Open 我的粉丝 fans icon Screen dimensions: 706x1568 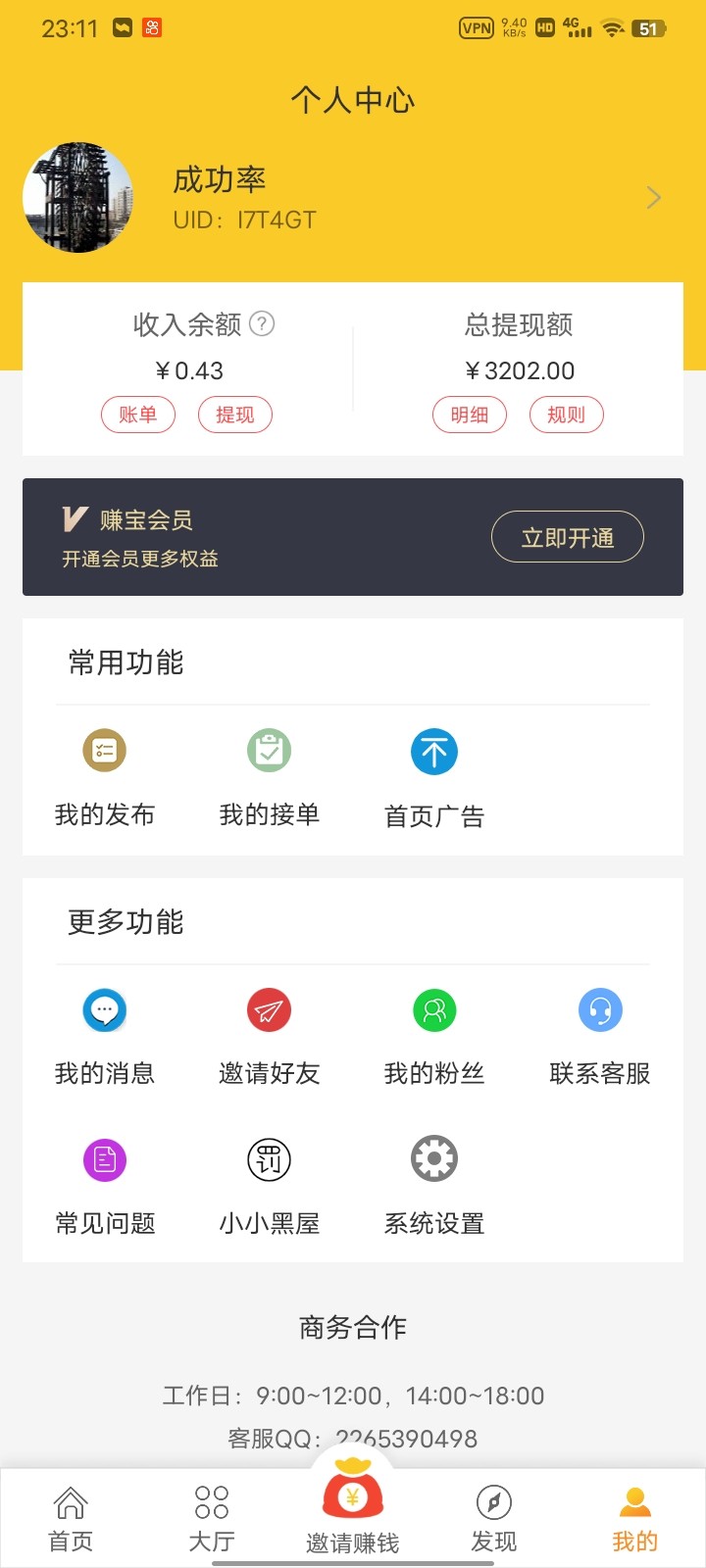[433, 1009]
